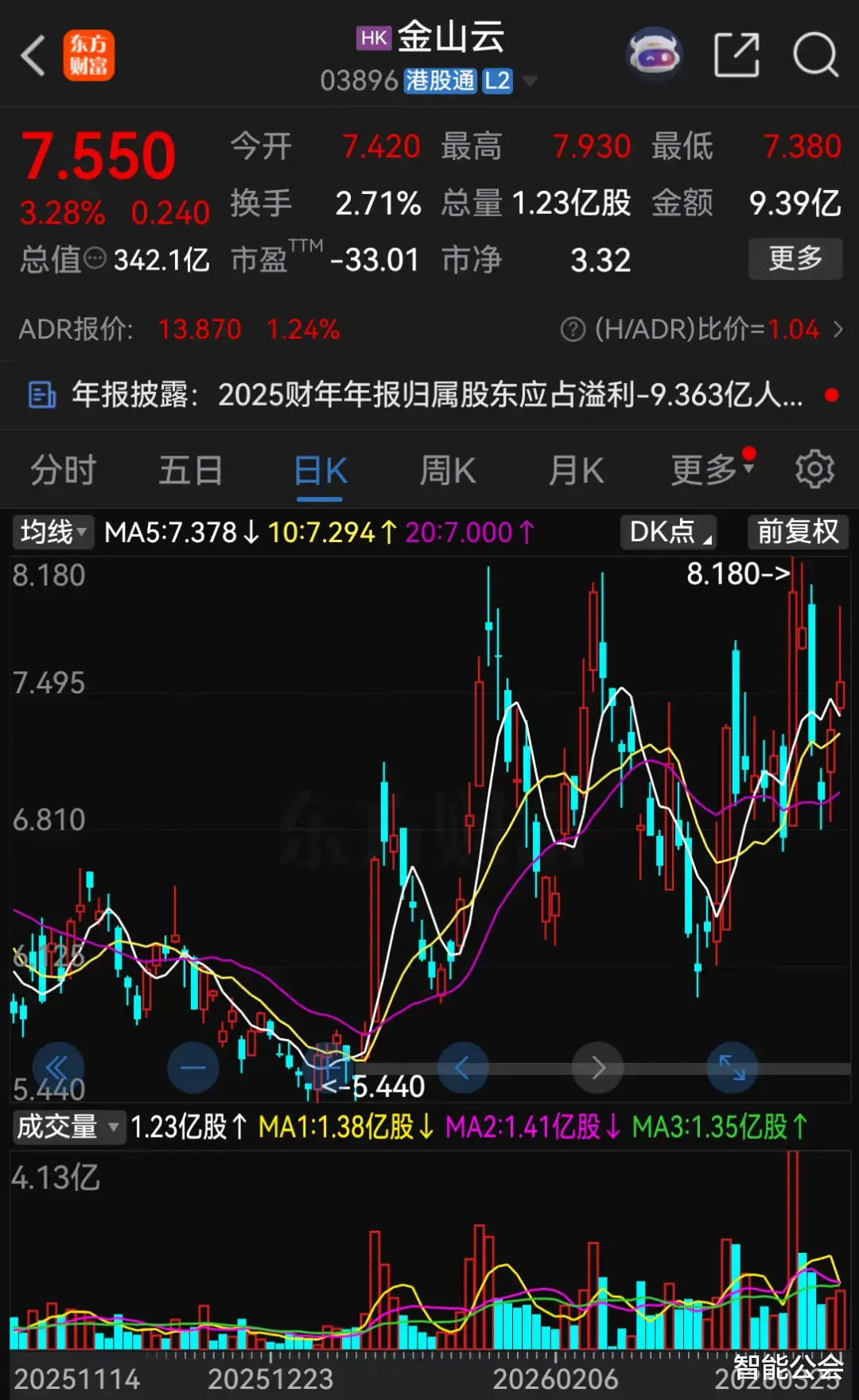Change the 前复权 adjustment setting
859x1400 pixels.
click(798, 532)
